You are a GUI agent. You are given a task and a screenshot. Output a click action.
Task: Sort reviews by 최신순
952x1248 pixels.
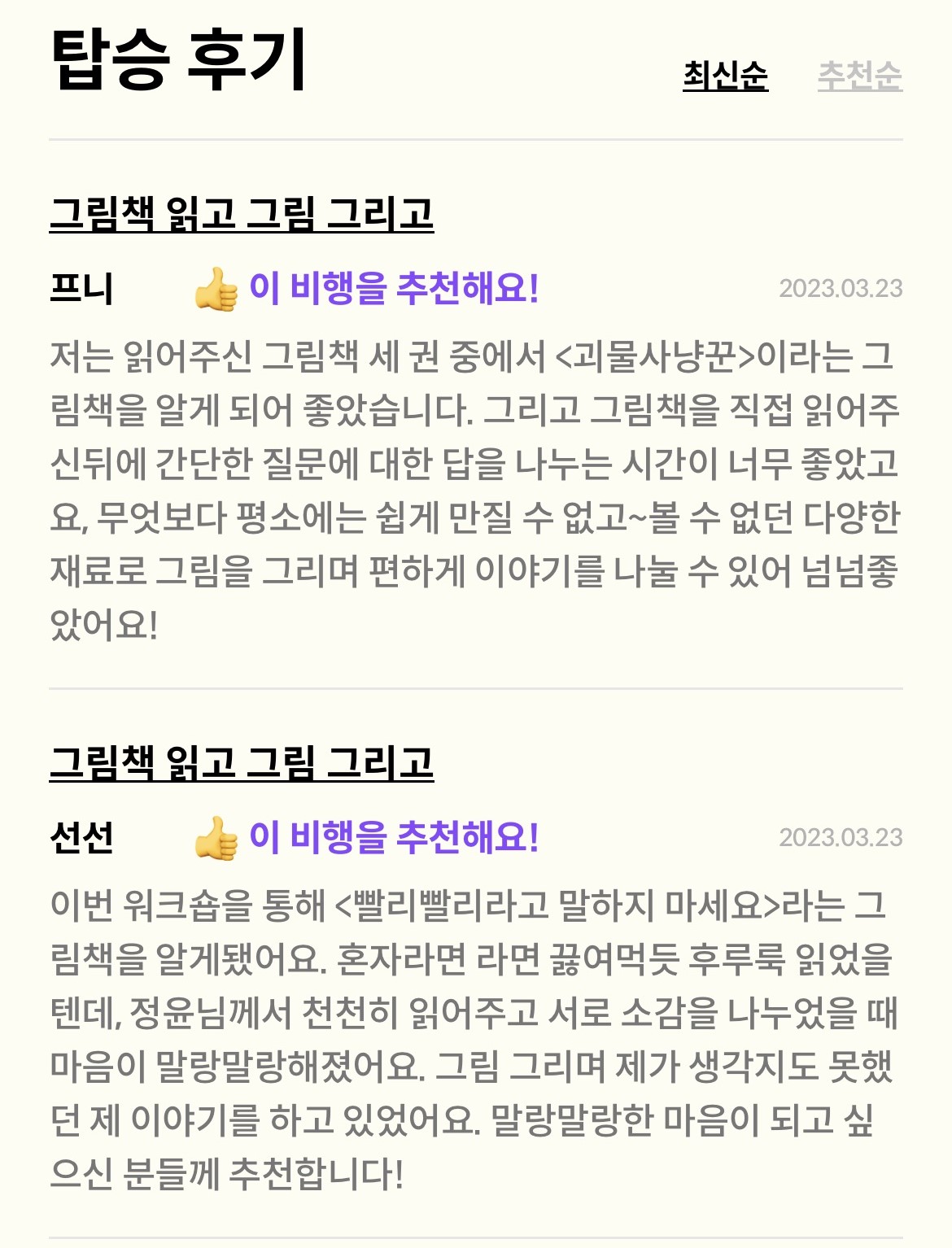click(725, 76)
